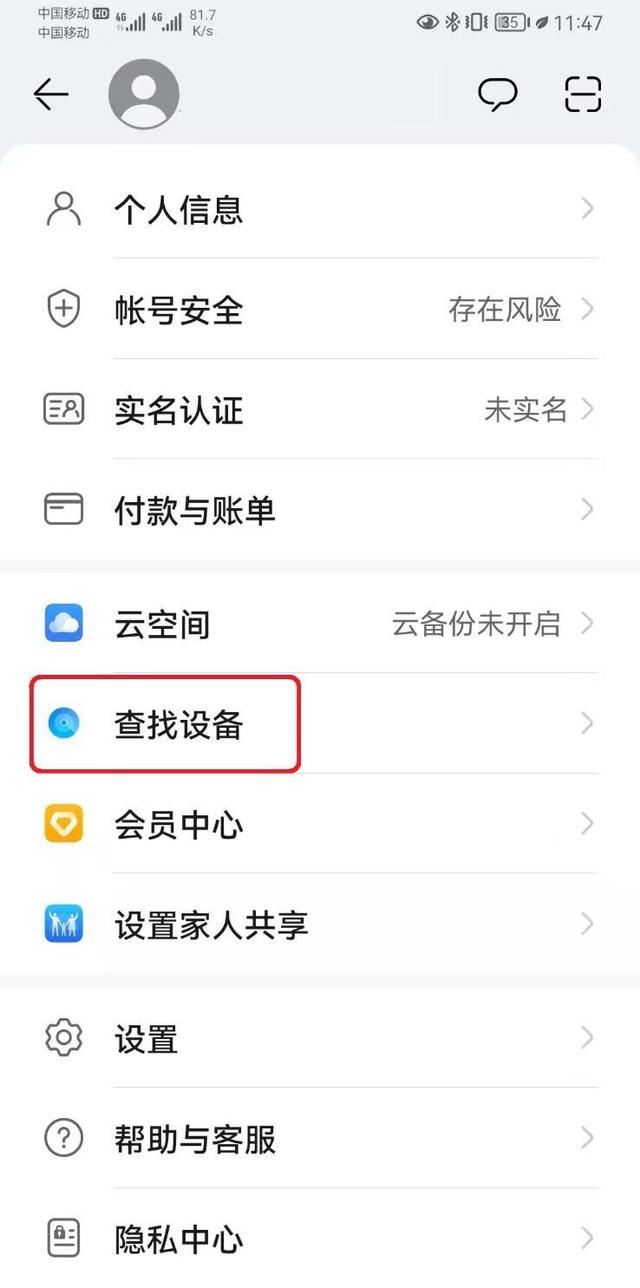Open 设置家人共享
This screenshot has width=640, height=1288.
pyautogui.click(x=320, y=925)
